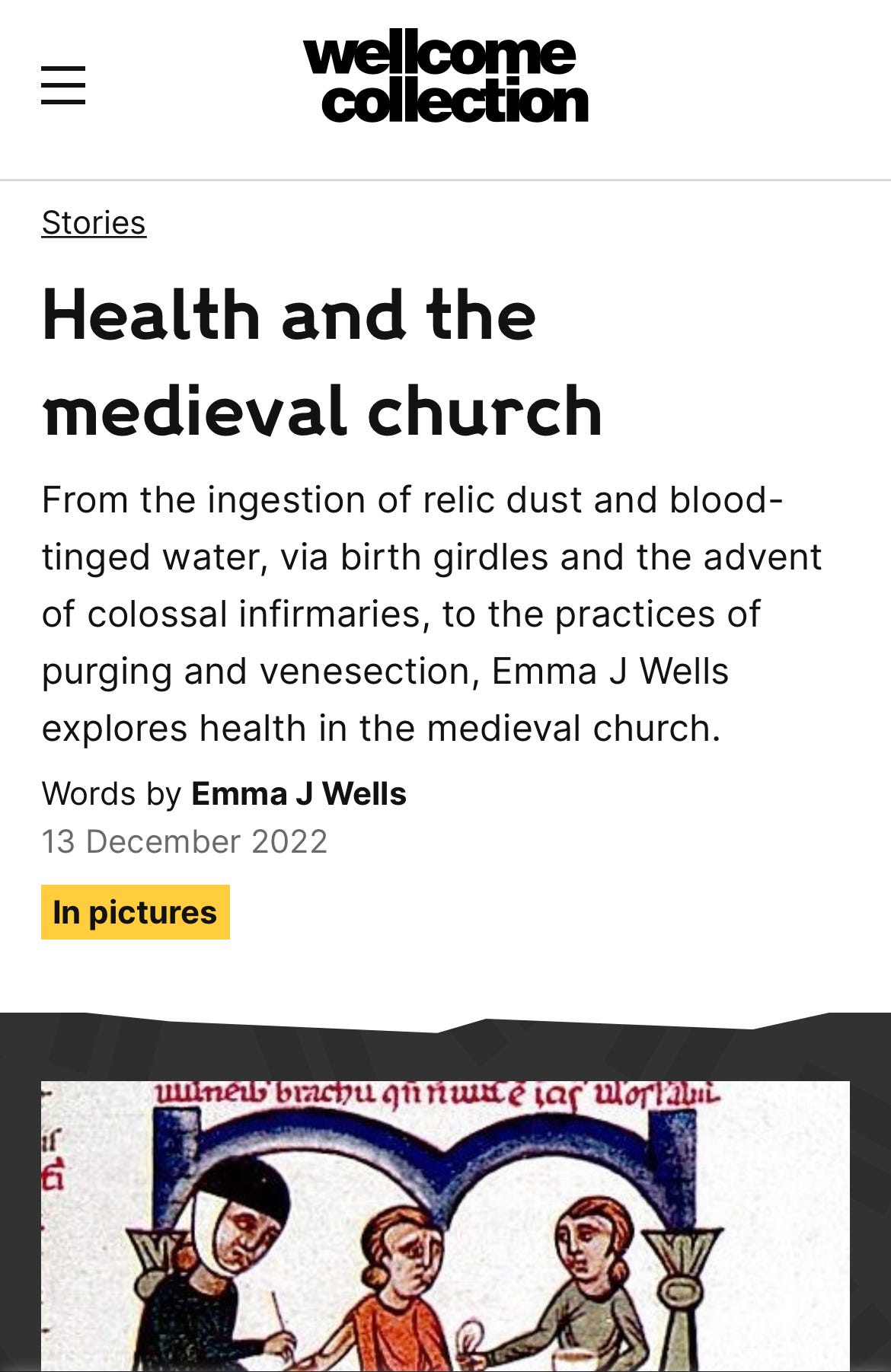Viewport: 891px width, 1372px height.
Task: Select the In pictures label
Action: [x=136, y=912]
